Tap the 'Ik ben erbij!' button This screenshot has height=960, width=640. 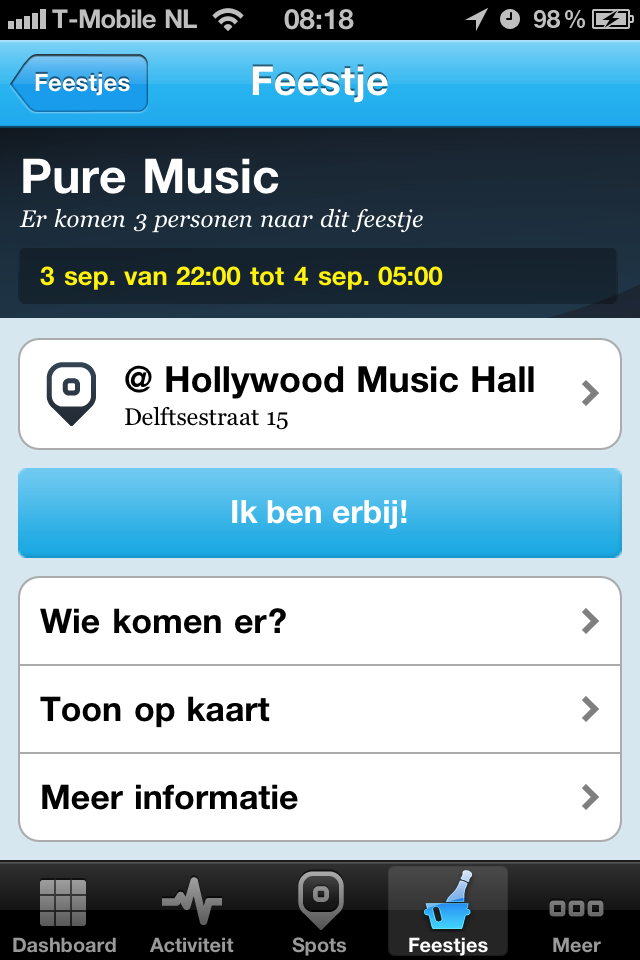[x=320, y=513]
